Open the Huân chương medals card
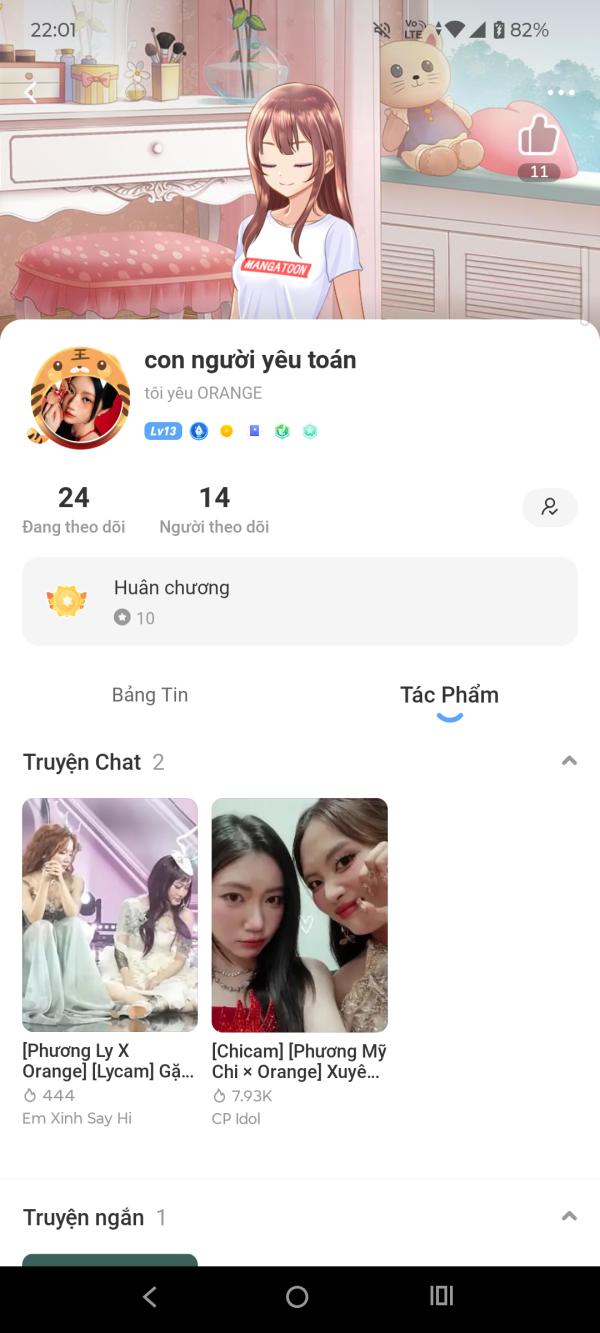This screenshot has height=1333, width=600. point(300,601)
